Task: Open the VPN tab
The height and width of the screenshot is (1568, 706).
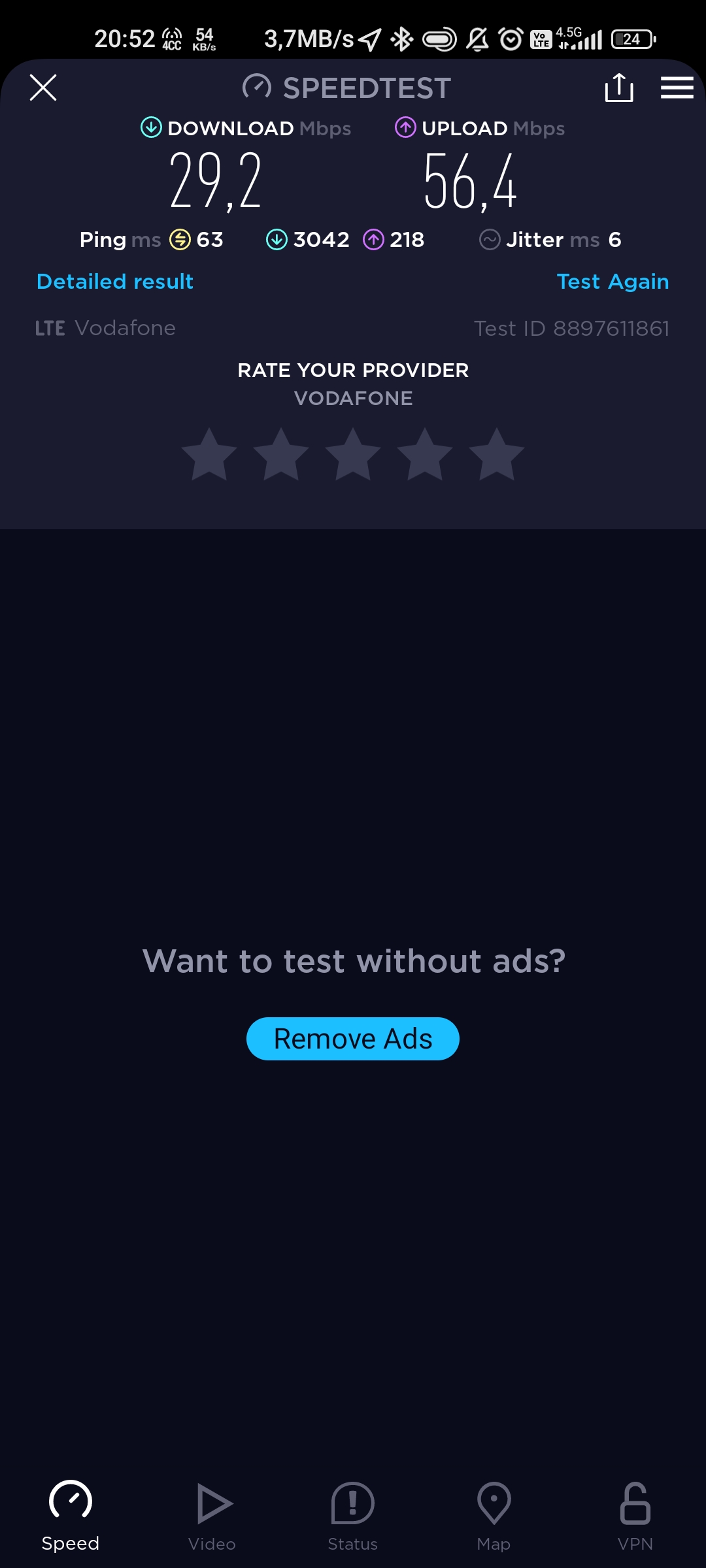Action: (x=635, y=1516)
